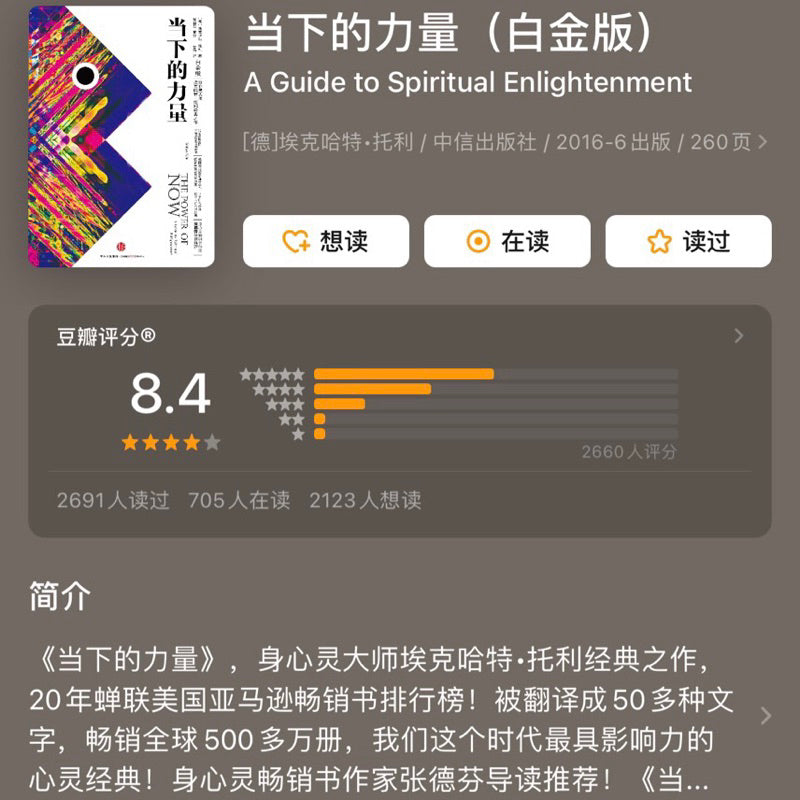Expand publication details after 260页
The height and width of the screenshot is (800, 800).
[763, 142]
